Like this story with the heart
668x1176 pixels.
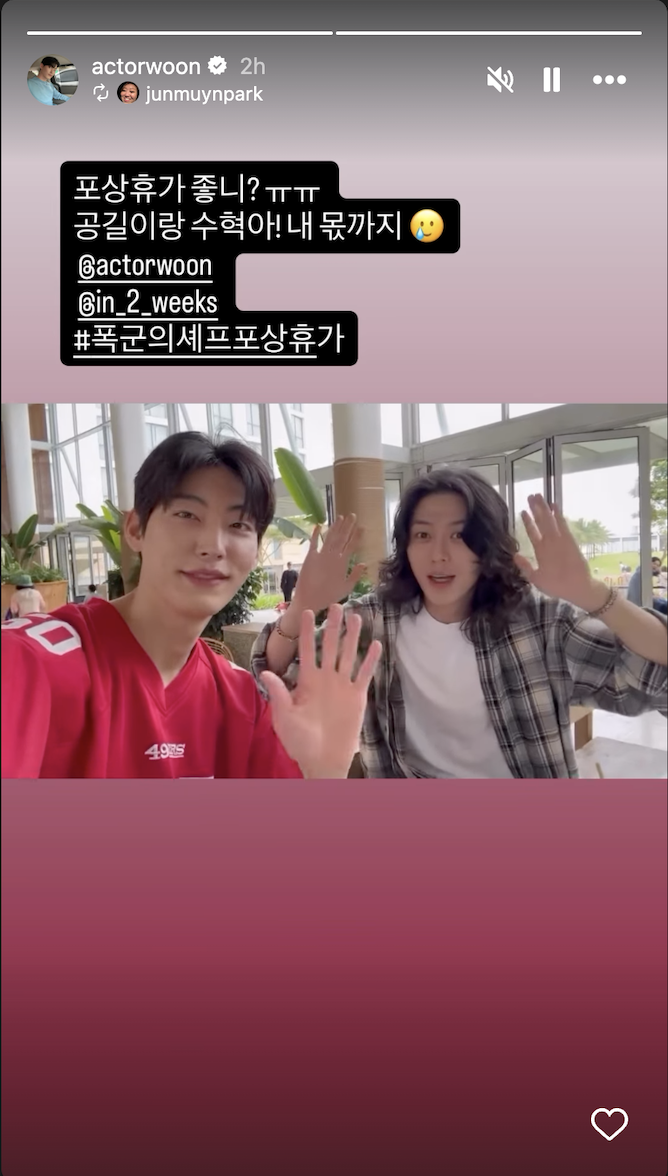pos(609,1125)
